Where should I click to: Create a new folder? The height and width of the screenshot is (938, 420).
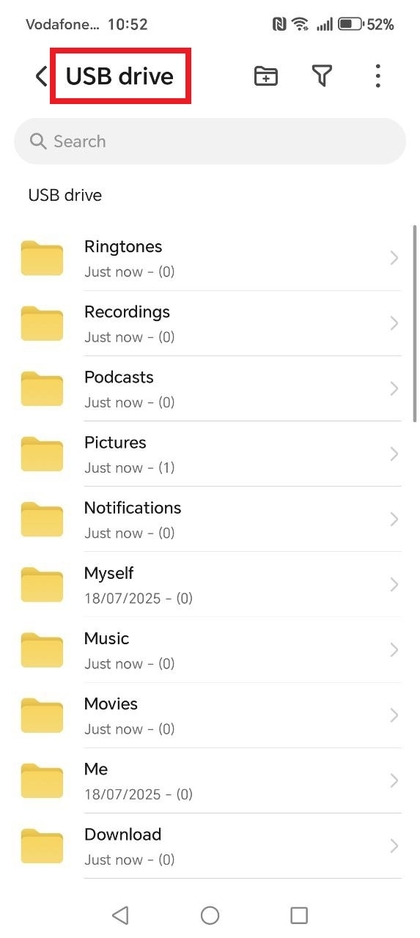coord(266,76)
